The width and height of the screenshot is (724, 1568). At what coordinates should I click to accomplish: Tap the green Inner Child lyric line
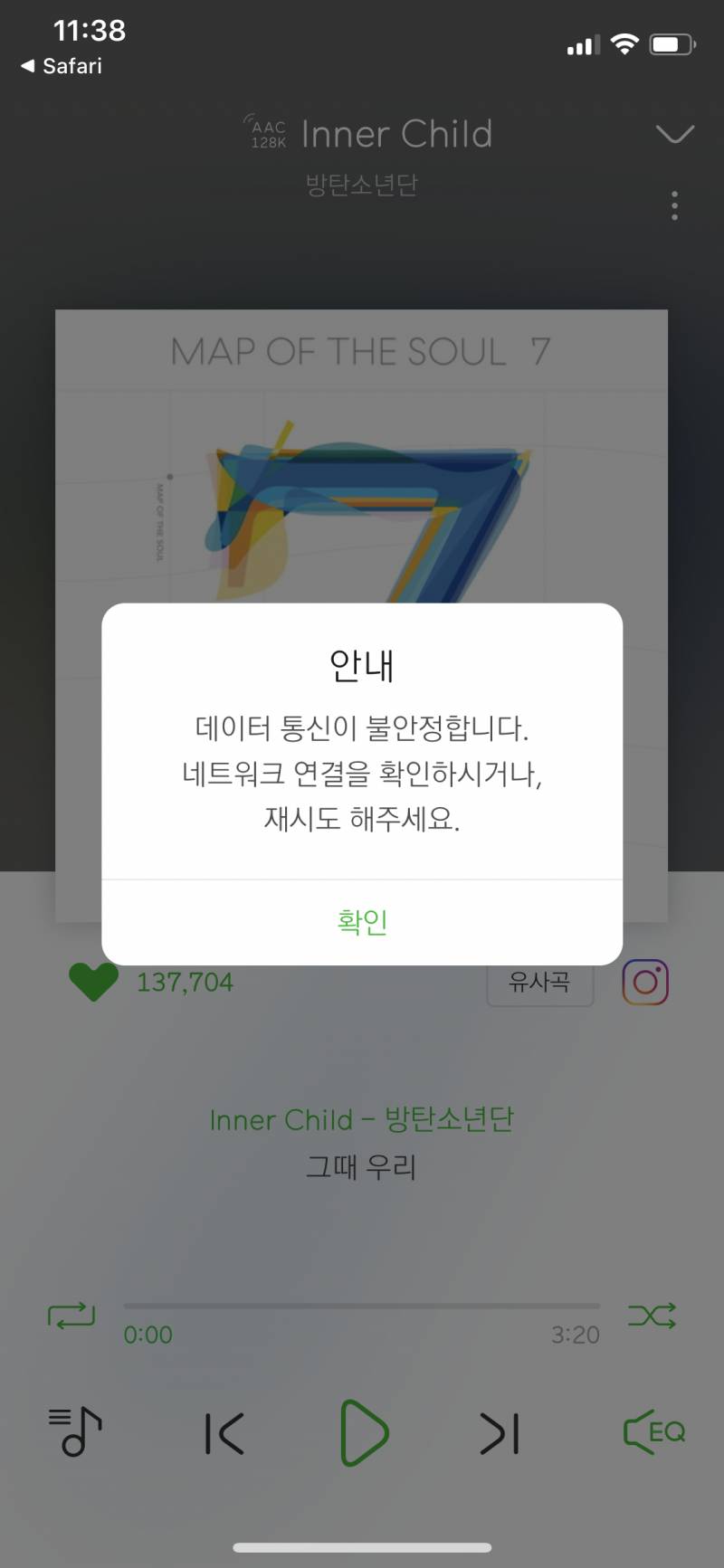(x=361, y=1120)
